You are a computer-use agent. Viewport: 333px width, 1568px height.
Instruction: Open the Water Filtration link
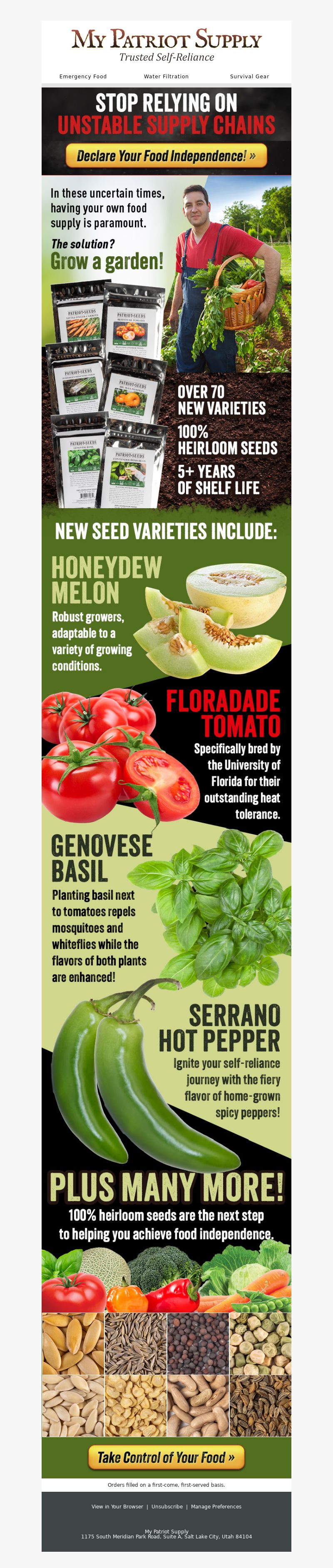click(x=166, y=77)
